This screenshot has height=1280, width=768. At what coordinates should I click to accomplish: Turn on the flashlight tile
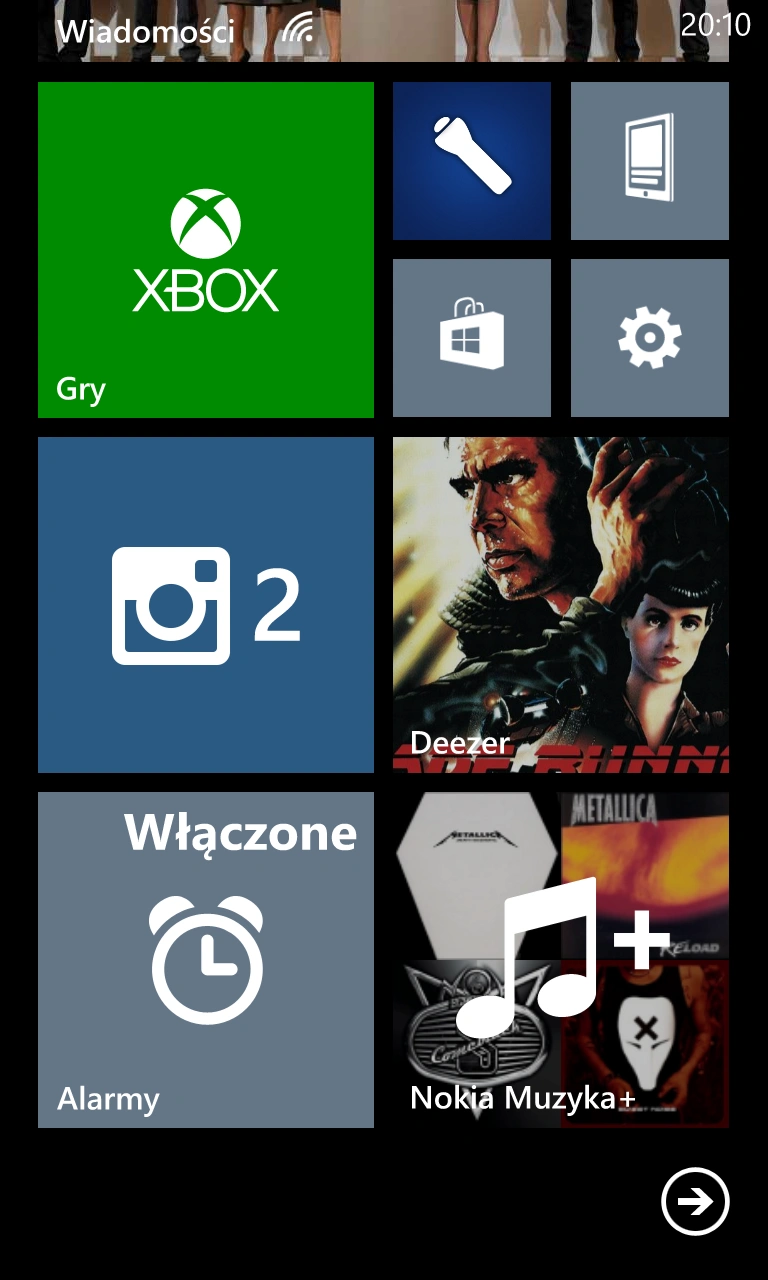(x=472, y=161)
